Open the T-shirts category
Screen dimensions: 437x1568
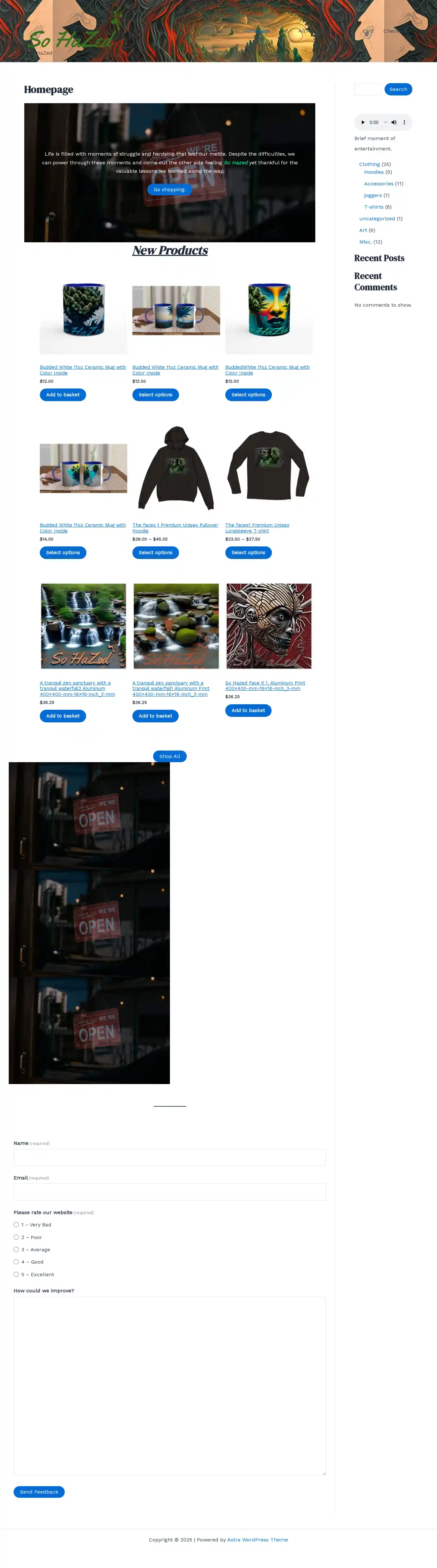pos(374,207)
